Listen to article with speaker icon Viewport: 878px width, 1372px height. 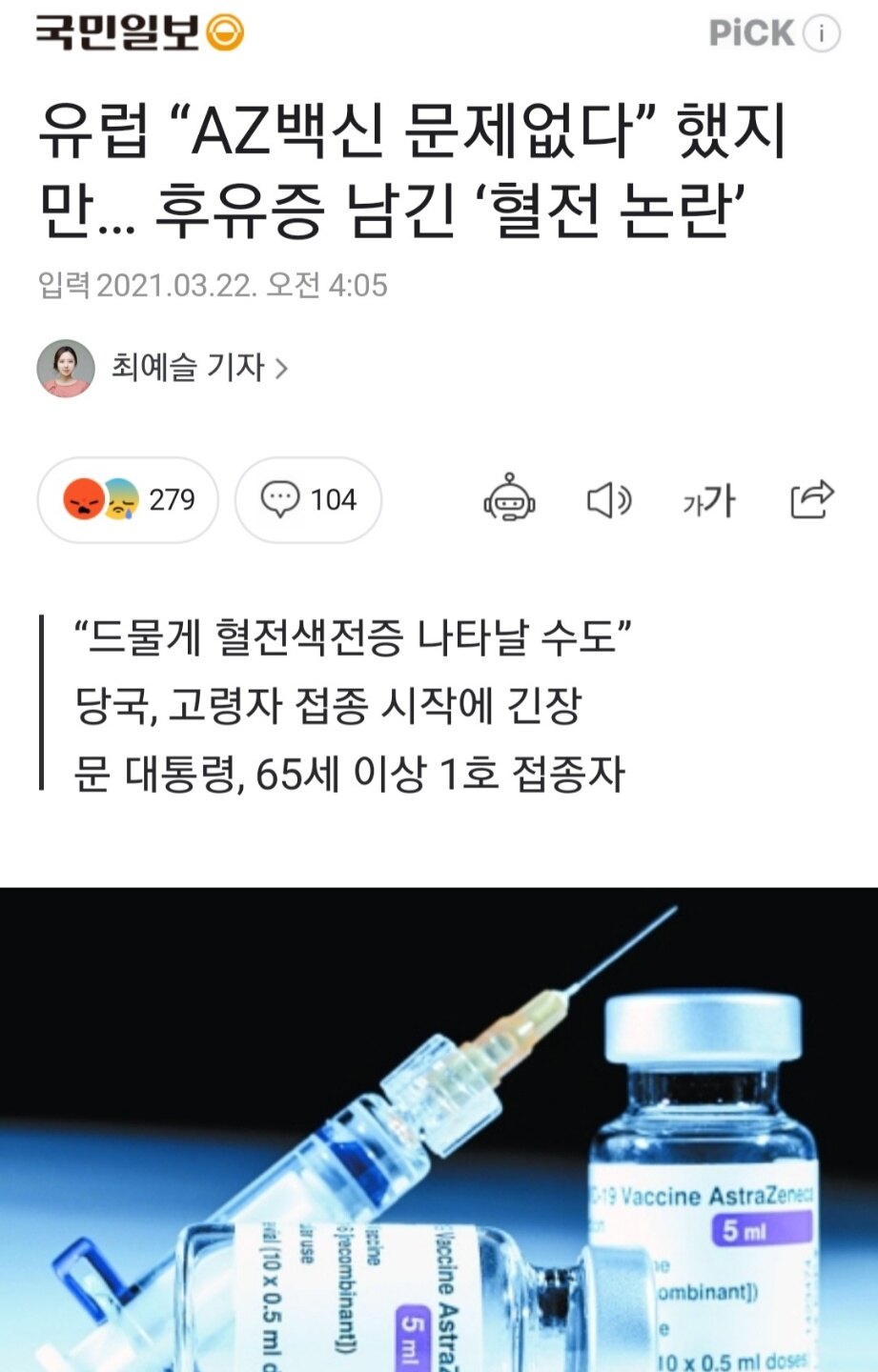click(608, 499)
